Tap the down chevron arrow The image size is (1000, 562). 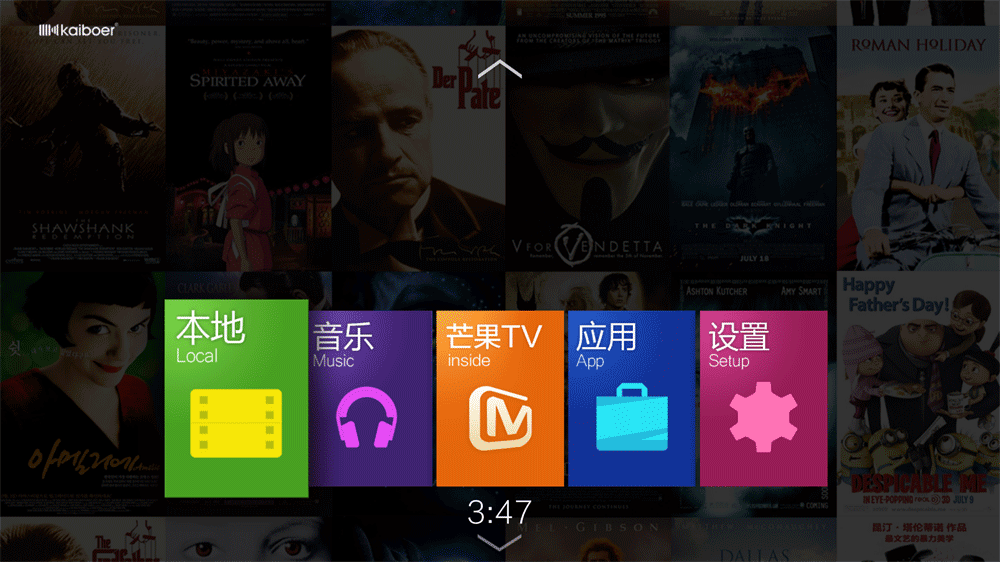tap(500, 542)
